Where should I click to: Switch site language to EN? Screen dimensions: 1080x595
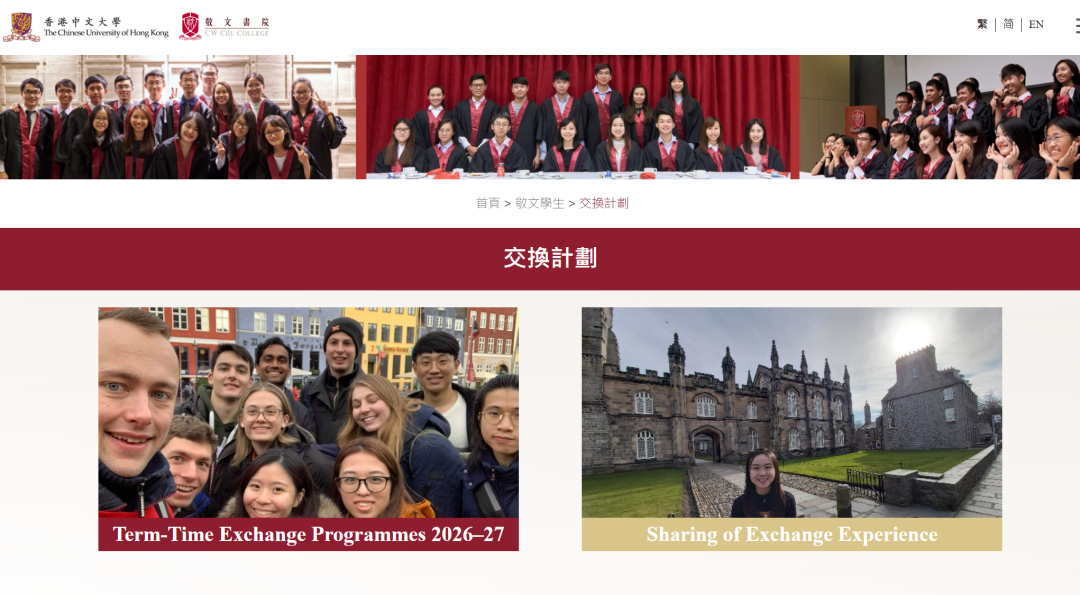click(1036, 25)
